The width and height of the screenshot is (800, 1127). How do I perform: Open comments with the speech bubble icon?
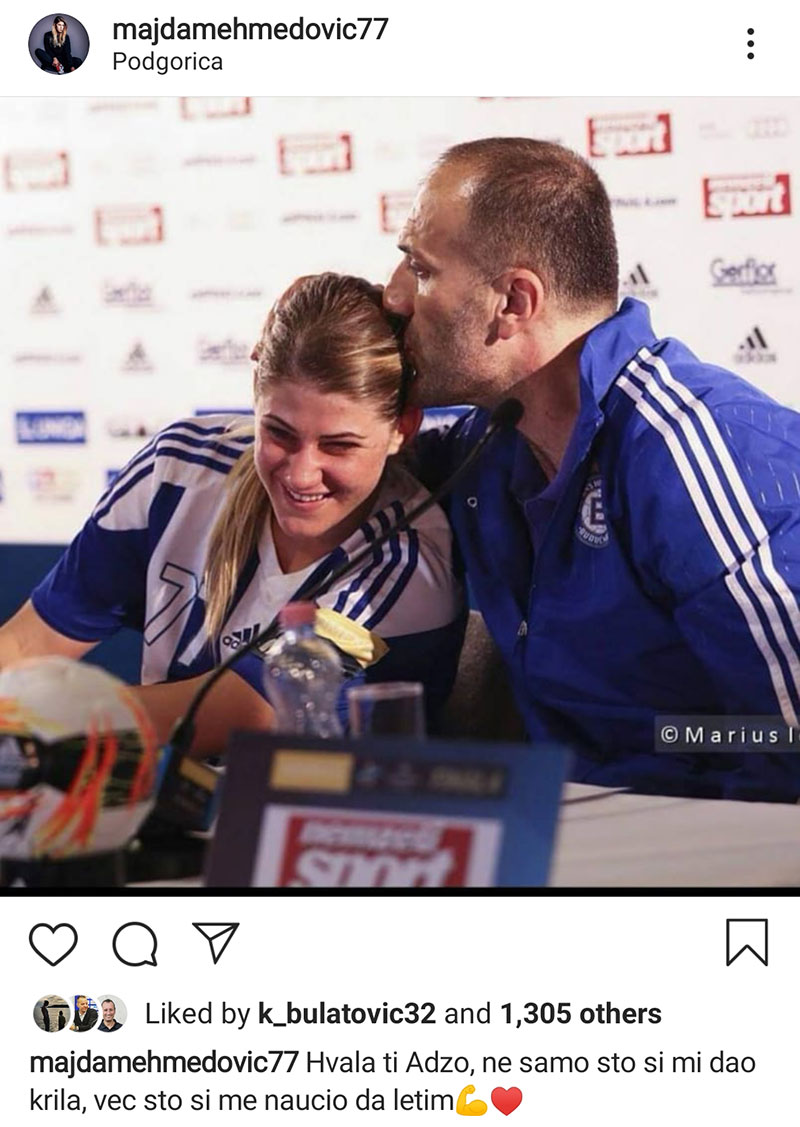click(x=134, y=943)
